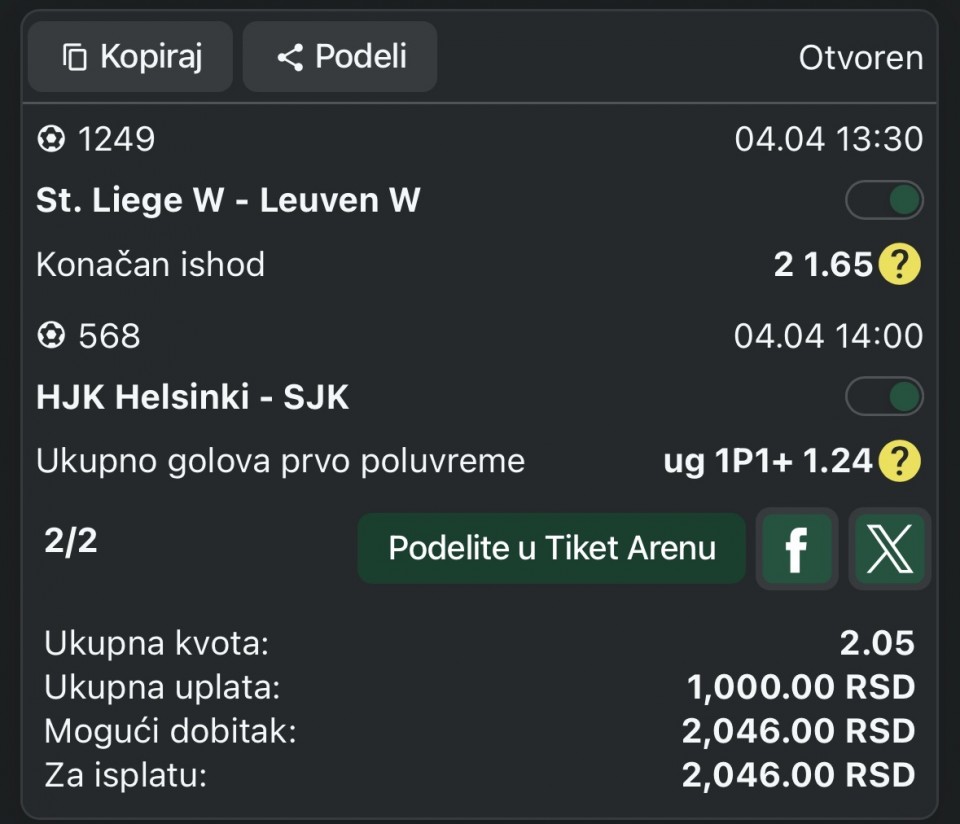Image resolution: width=960 pixels, height=824 pixels.
Task: Copy the ticket with Kopiraj
Action: coord(131,57)
